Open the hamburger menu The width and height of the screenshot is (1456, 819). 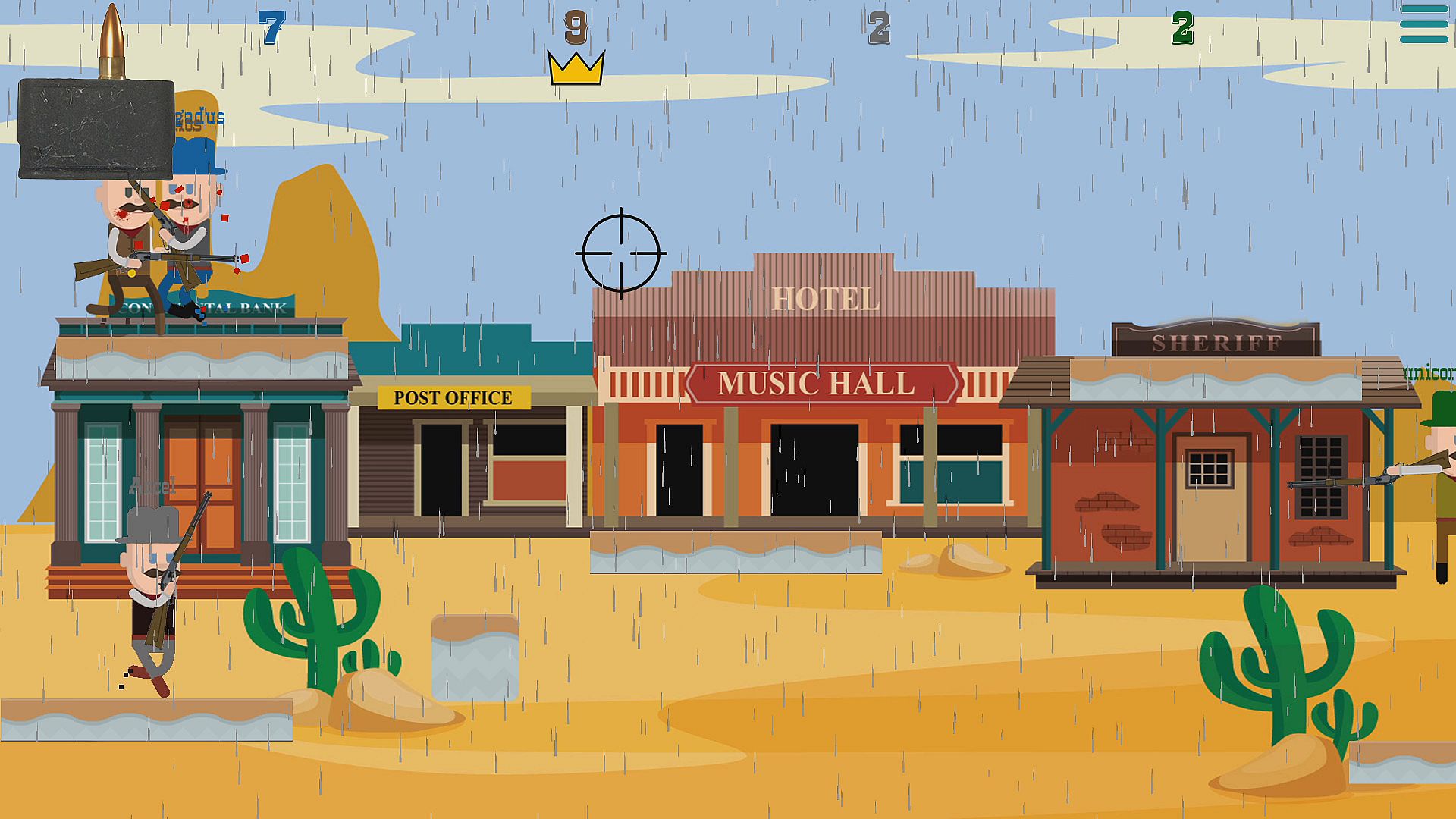[x=1423, y=24]
